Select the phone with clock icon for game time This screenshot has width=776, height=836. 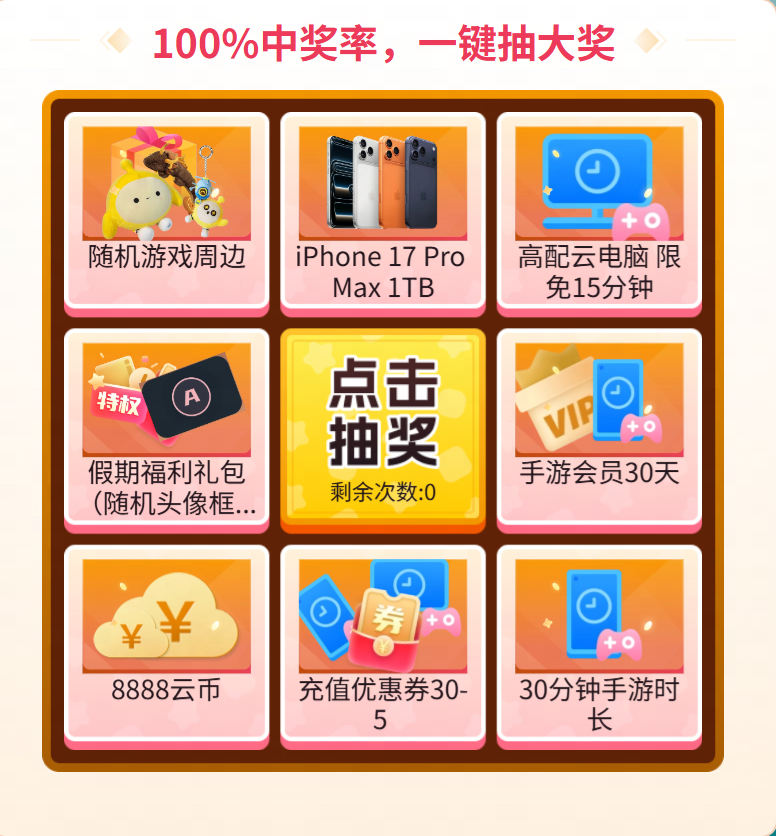pyautogui.click(x=595, y=615)
